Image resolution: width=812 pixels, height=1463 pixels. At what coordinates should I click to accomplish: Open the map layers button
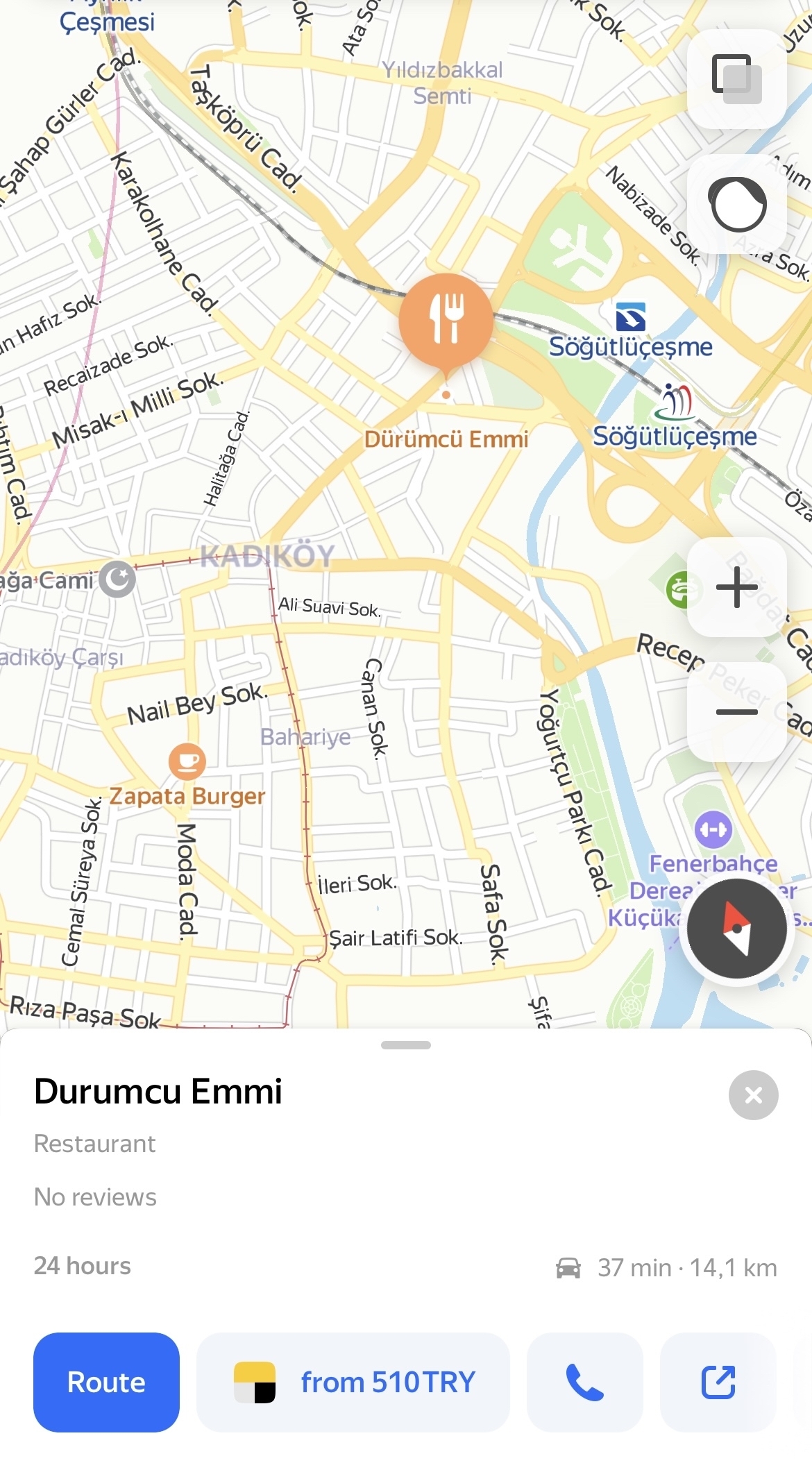tap(736, 78)
